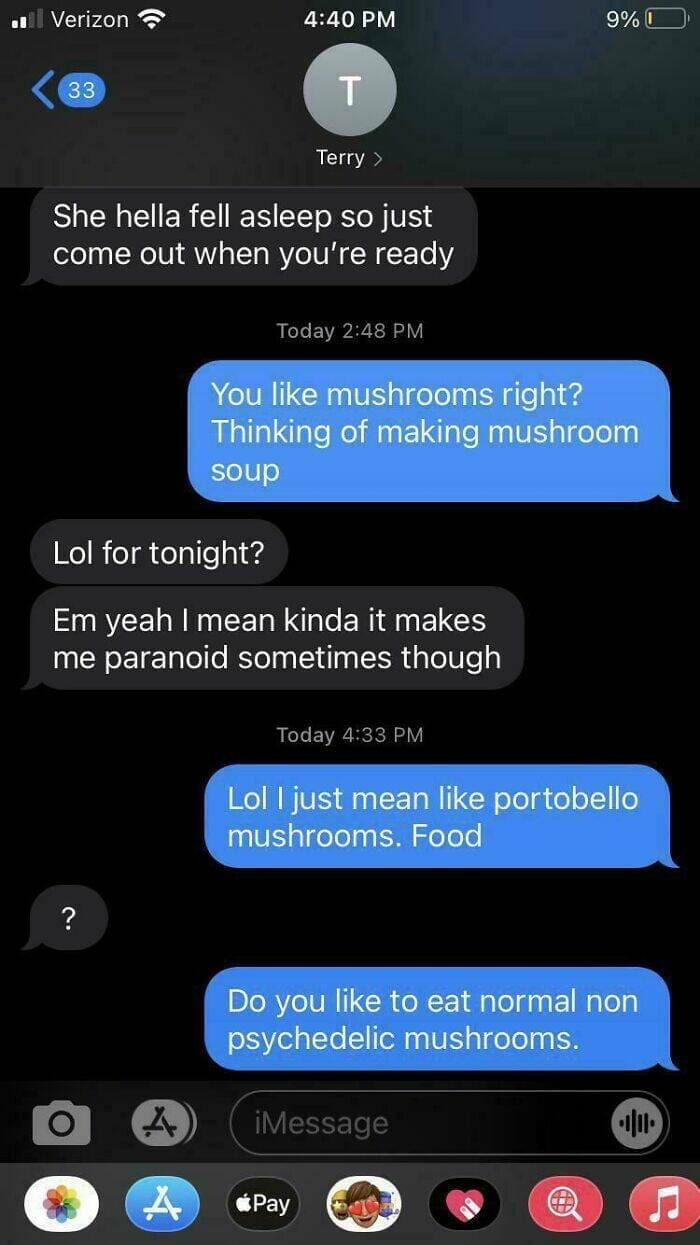Open the Music iMessage app

pyautogui.click(x=663, y=1203)
